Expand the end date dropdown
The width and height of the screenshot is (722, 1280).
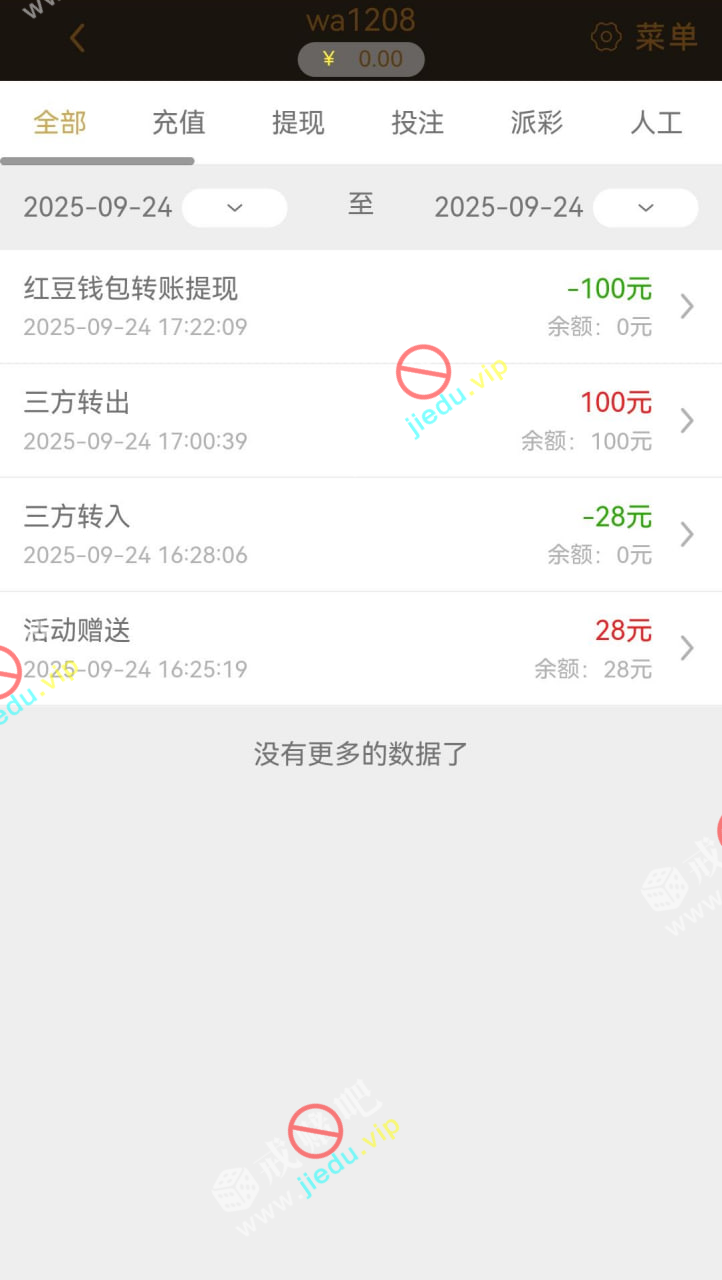(x=645, y=208)
